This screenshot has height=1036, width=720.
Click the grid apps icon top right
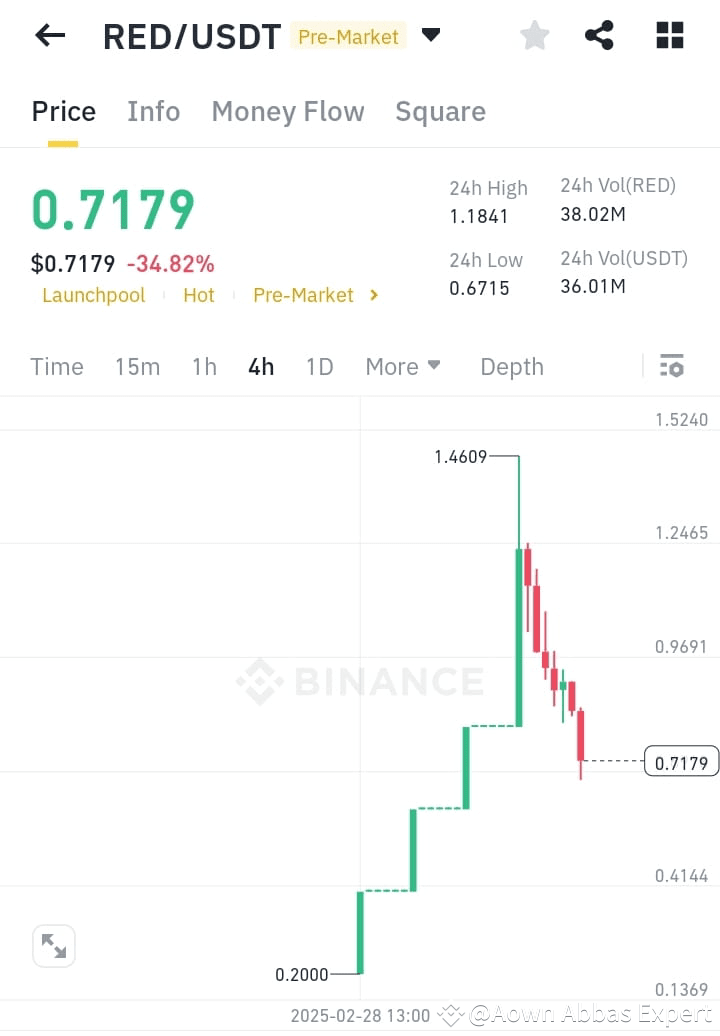tap(668, 34)
